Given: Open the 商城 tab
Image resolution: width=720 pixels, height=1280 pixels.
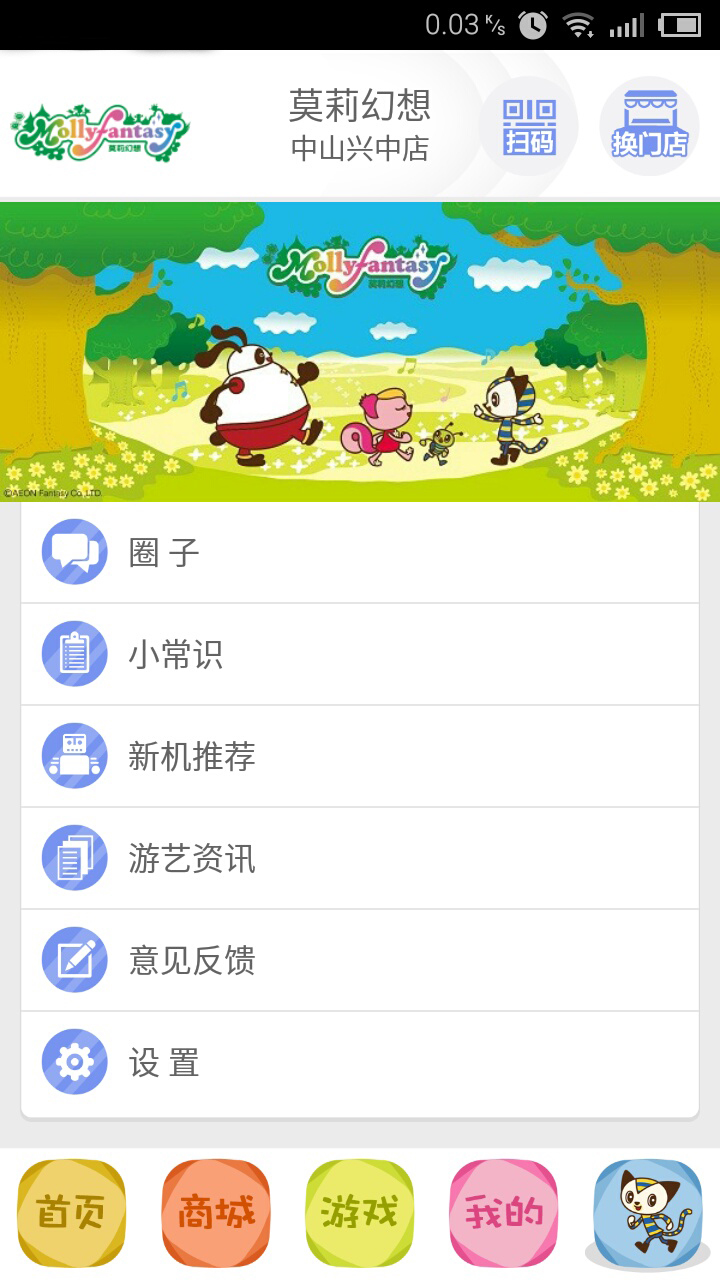Looking at the screenshot, I should 216,1212.
